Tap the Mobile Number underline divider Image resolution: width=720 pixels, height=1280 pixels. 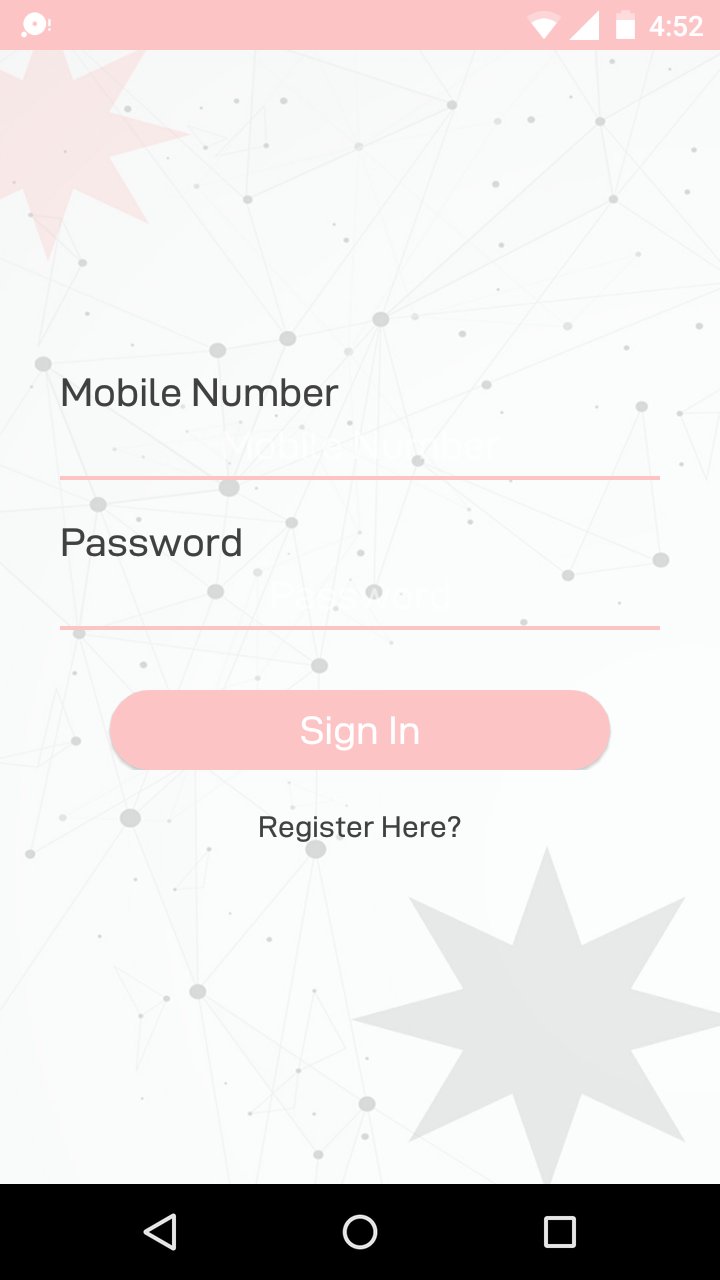pyautogui.click(x=360, y=479)
